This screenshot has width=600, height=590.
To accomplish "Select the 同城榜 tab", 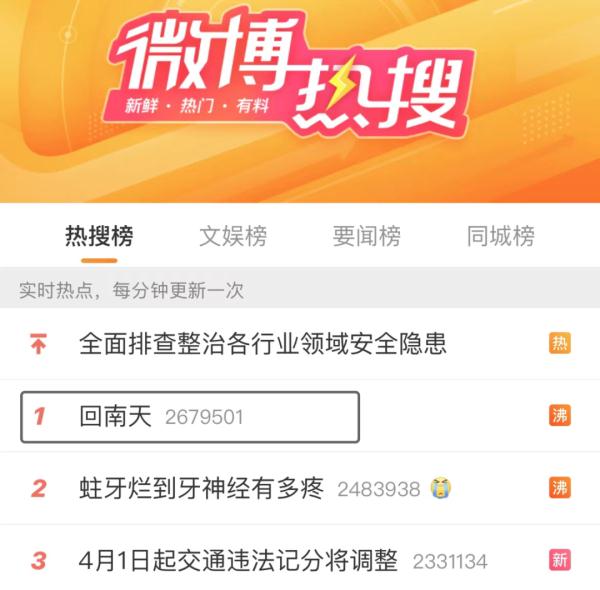I will coord(500,236).
